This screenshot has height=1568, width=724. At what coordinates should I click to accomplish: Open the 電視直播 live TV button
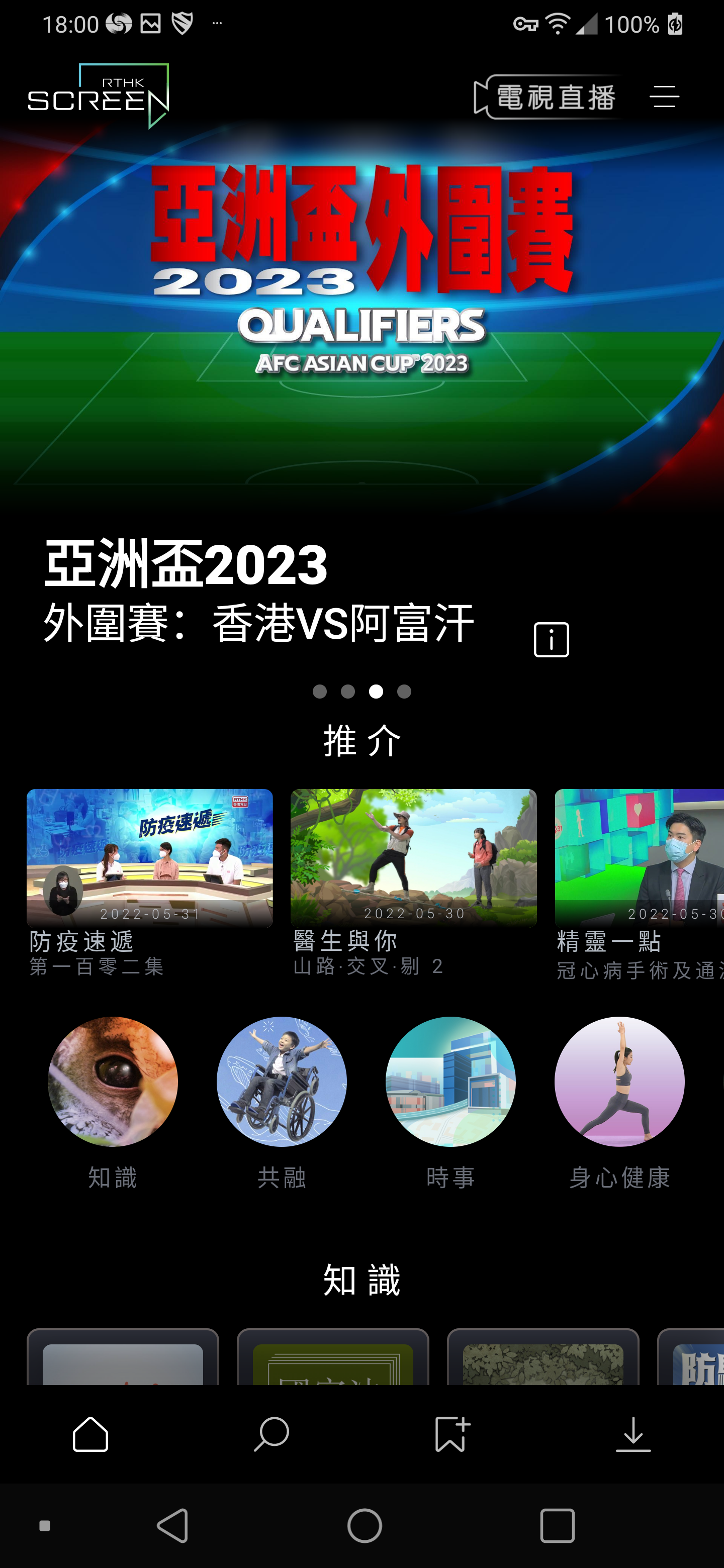coord(546,97)
